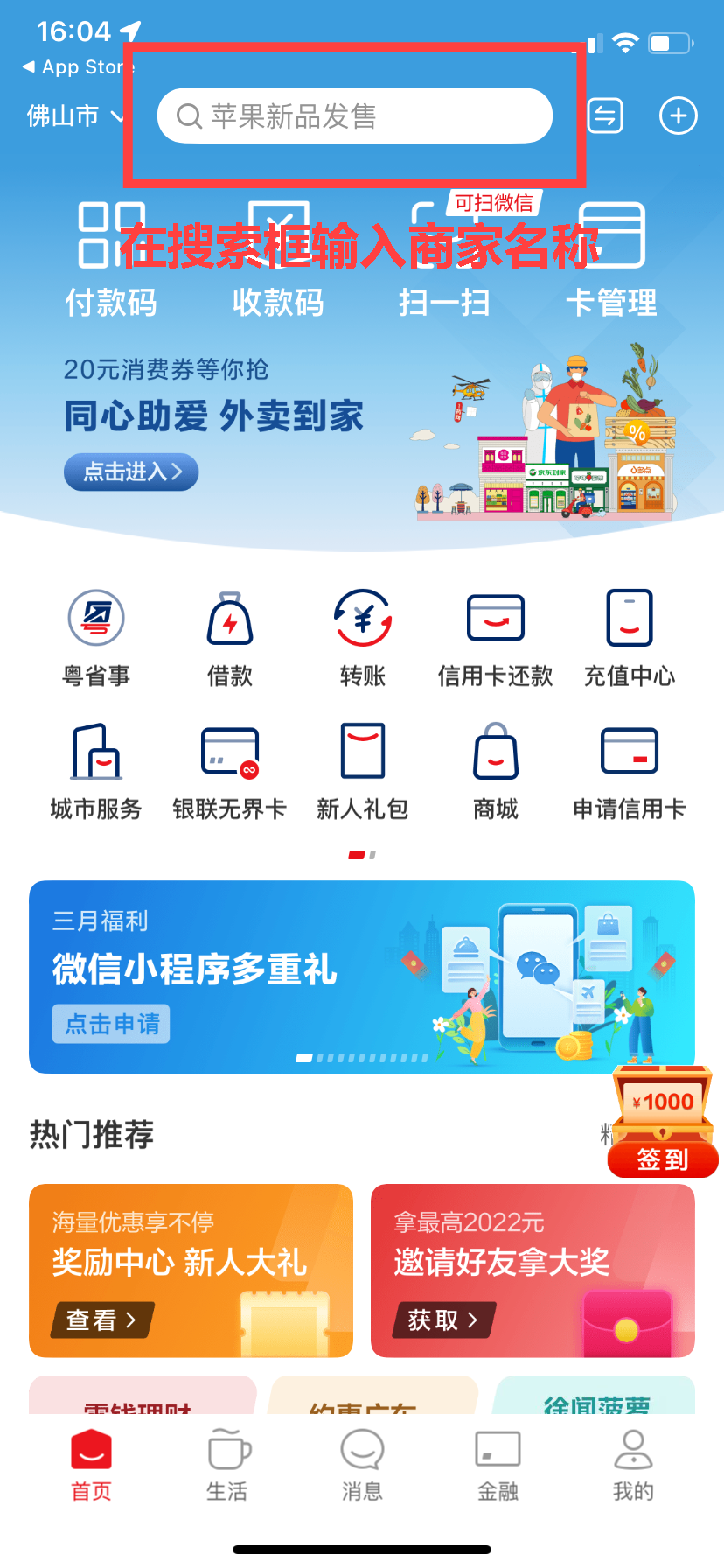Tap 点击进入 on the 外卖到家 banner
This screenshot has width=724, height=1568.
tap(131, 472)
